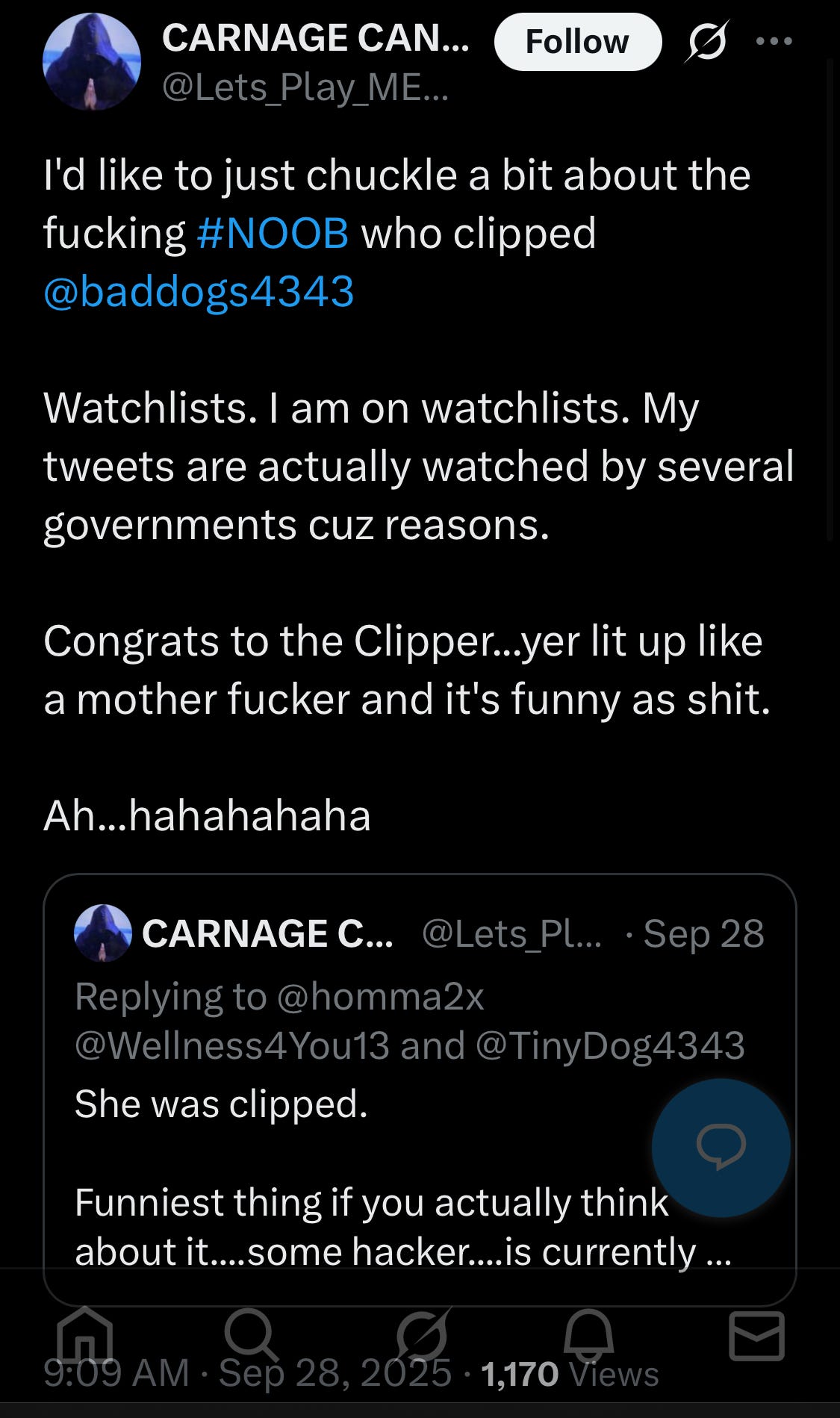Tap the floating reply bubble button
Screen dimensions: 840x1418
point(721,1147)
